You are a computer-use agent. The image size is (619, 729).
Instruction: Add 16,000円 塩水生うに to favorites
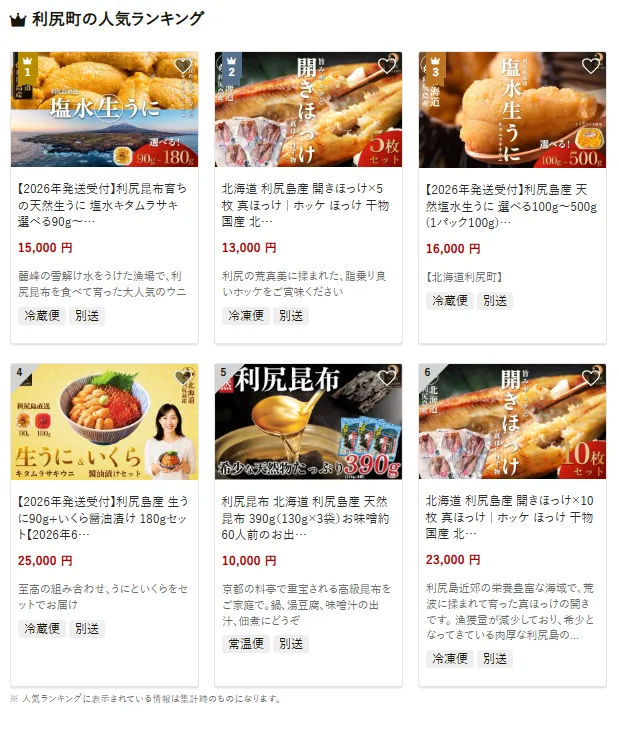pos(590,67)
